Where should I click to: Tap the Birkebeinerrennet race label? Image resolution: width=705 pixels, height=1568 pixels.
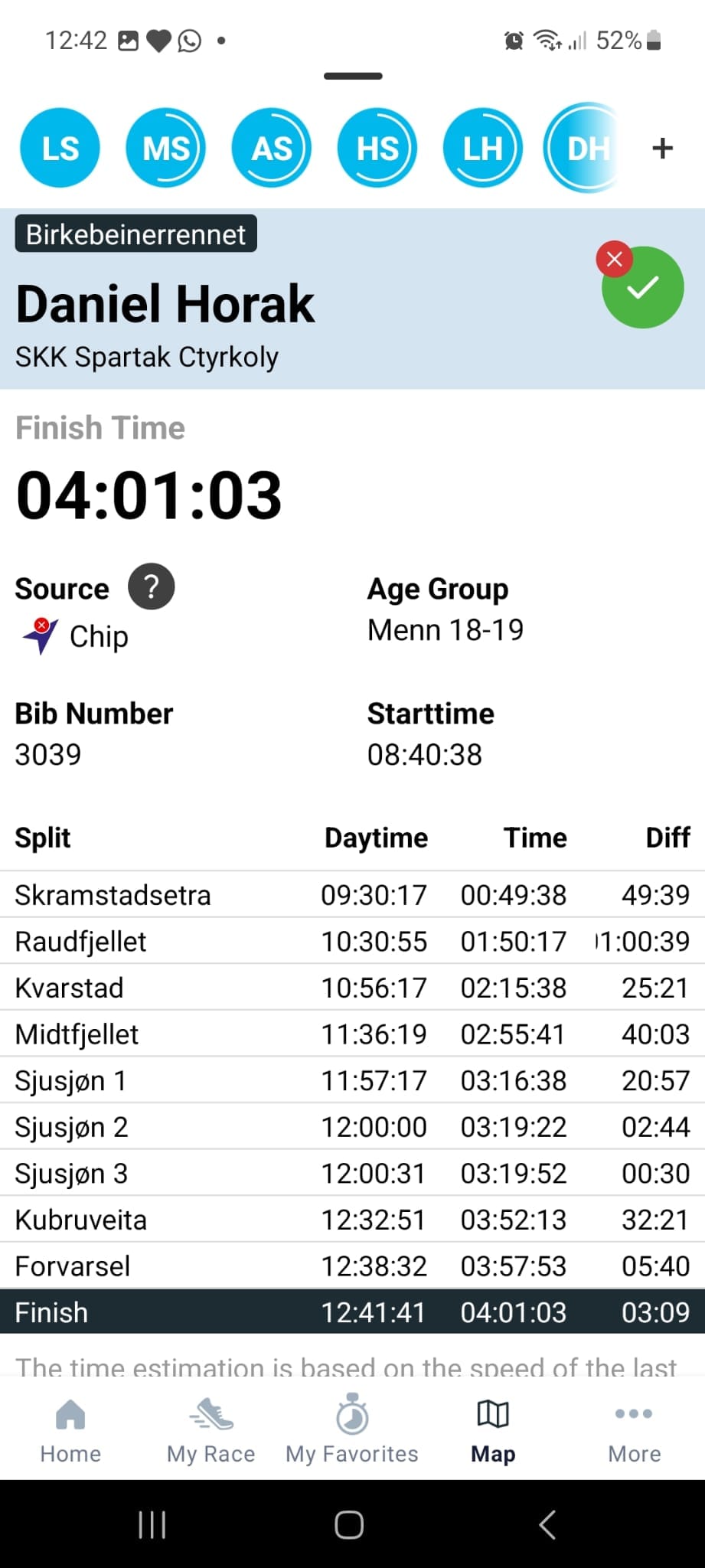point(135,234)
